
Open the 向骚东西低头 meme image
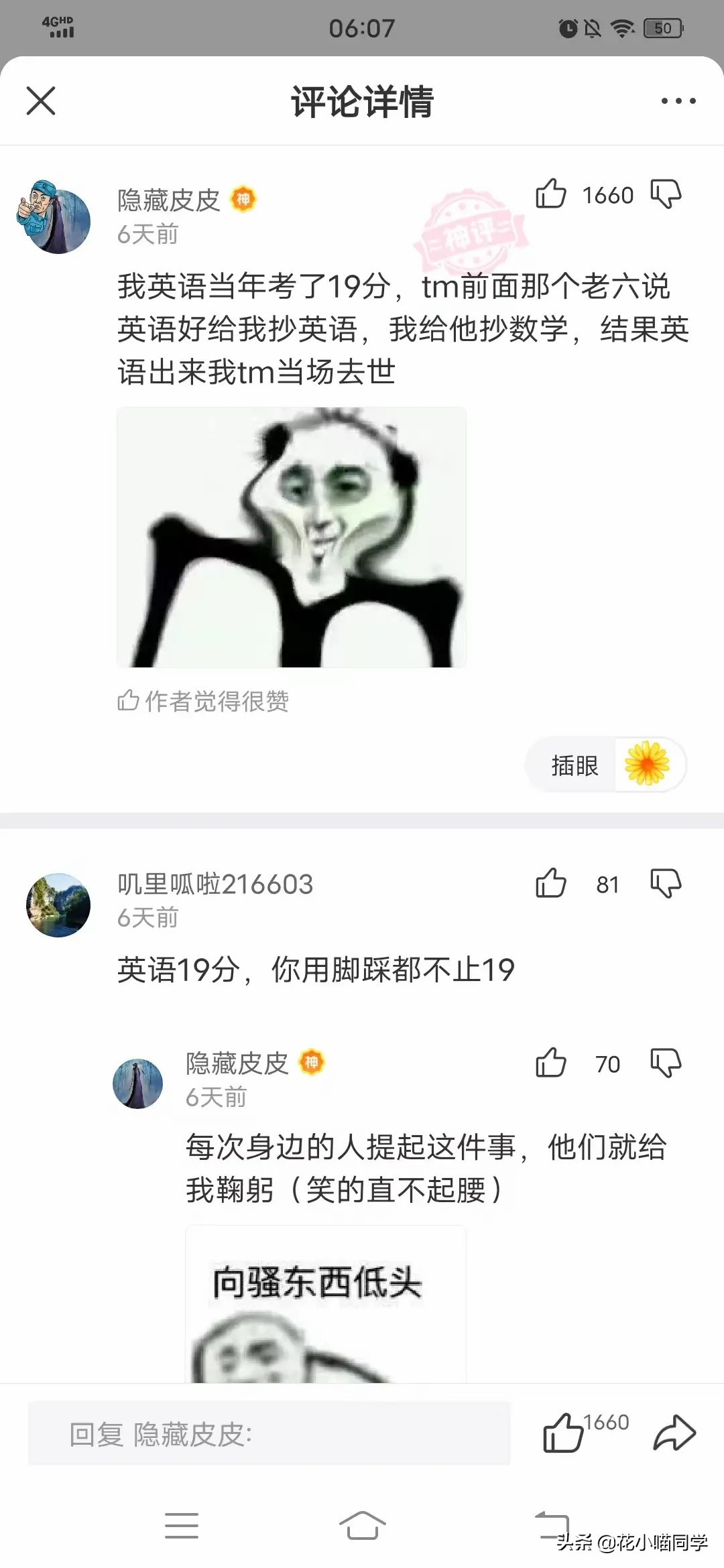pos(326,1304)
